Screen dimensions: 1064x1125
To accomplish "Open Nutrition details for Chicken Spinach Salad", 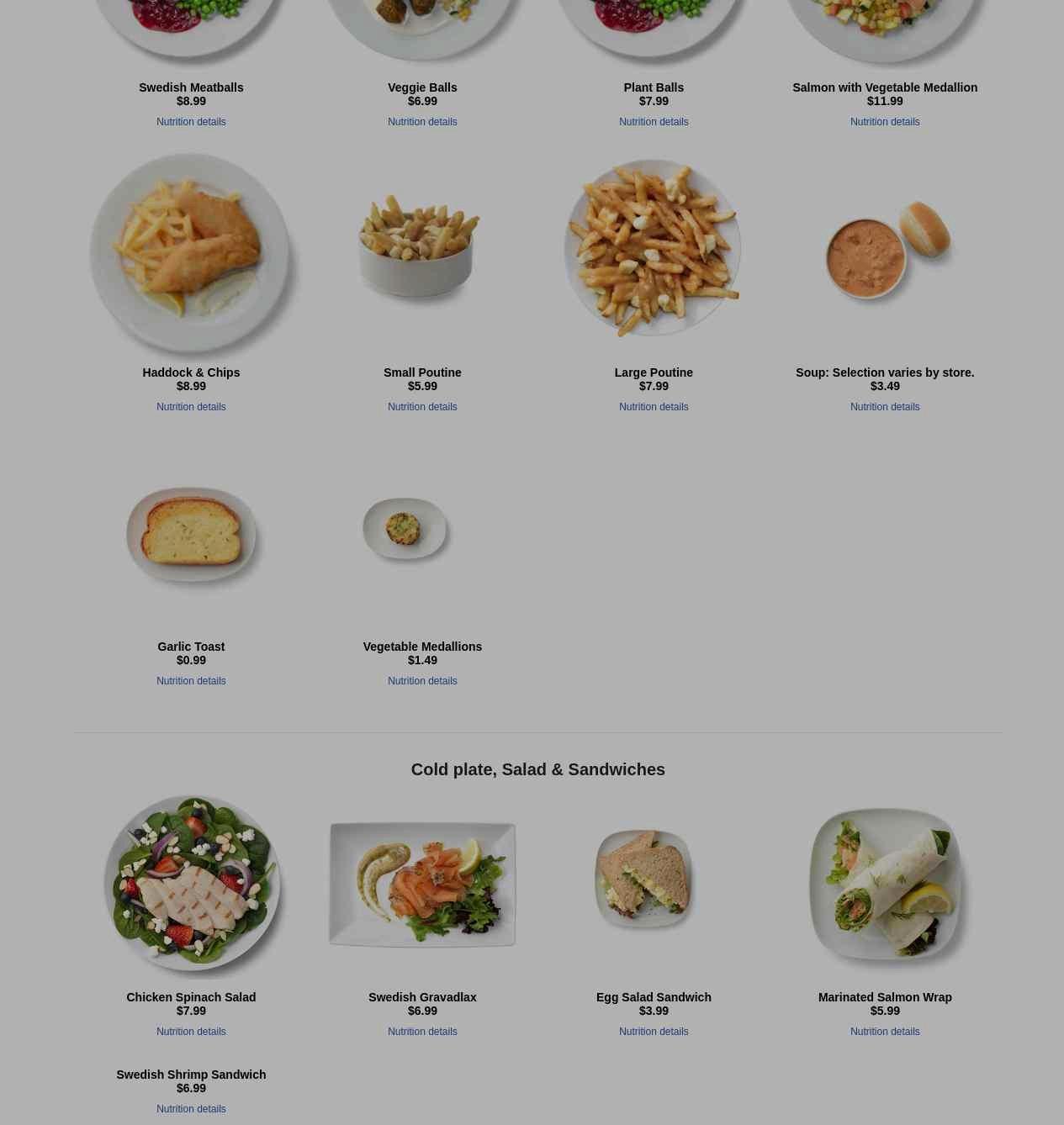I will pos(191,1032).
